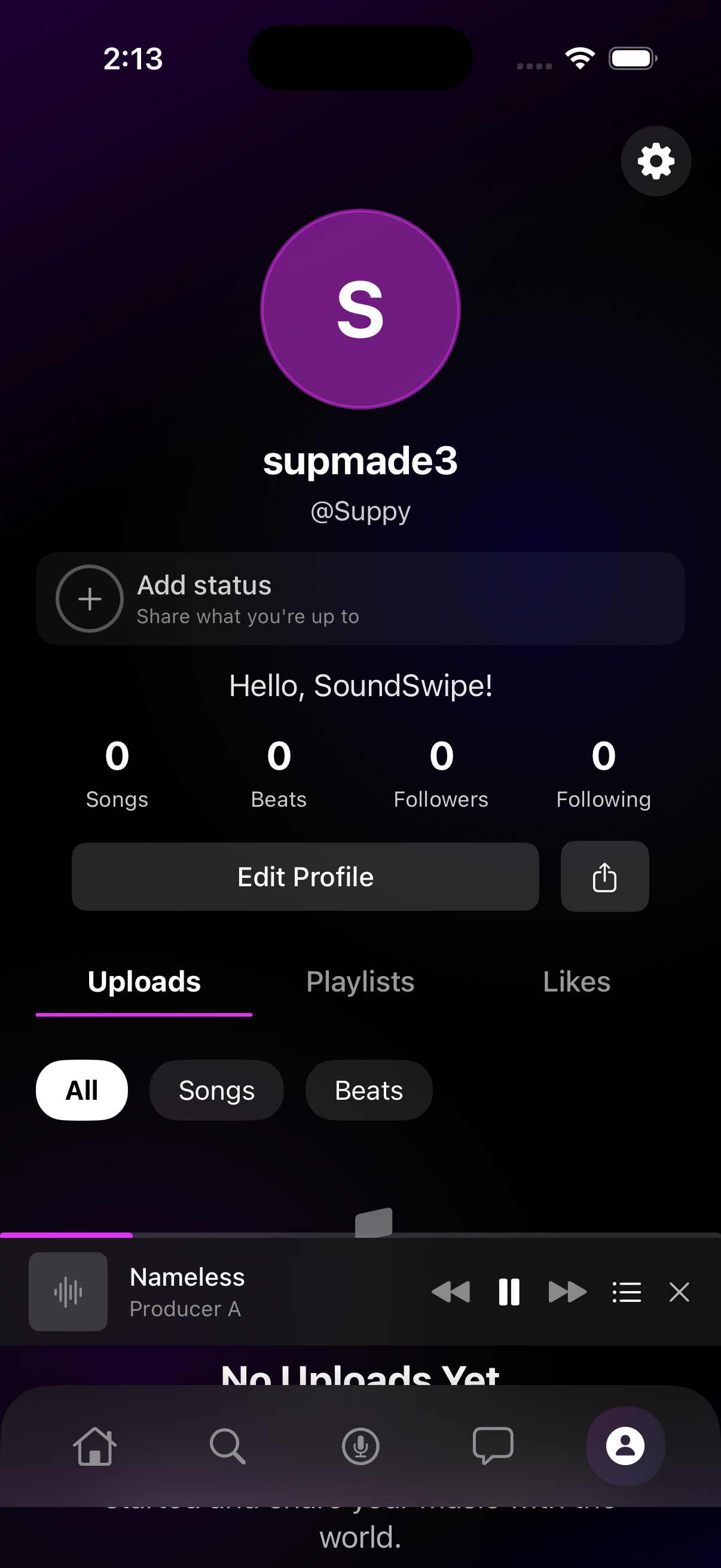Open the Settings gear icon
Screen dimensions: 721x1568
[655, 161]
